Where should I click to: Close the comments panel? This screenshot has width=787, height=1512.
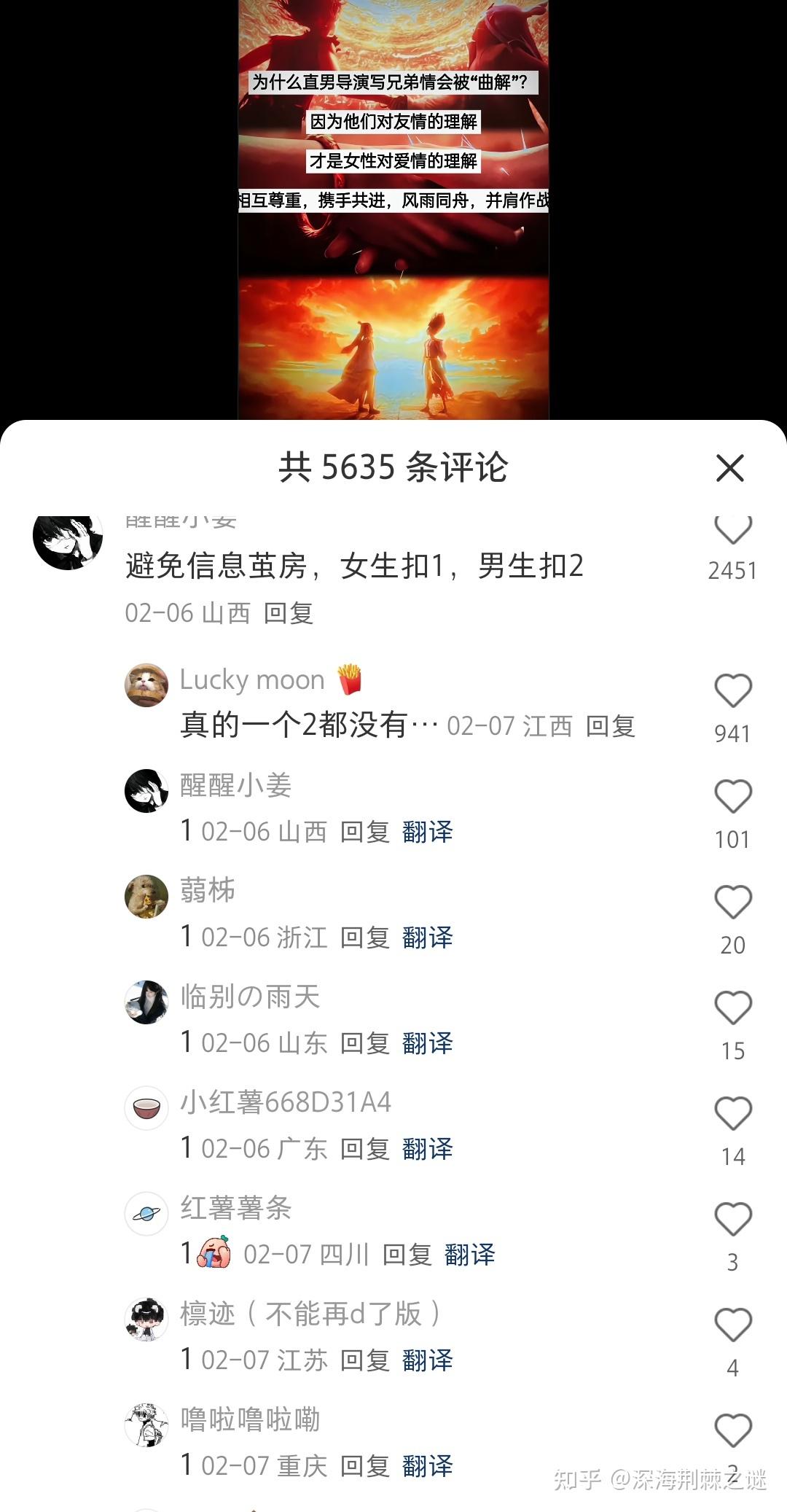729,468
